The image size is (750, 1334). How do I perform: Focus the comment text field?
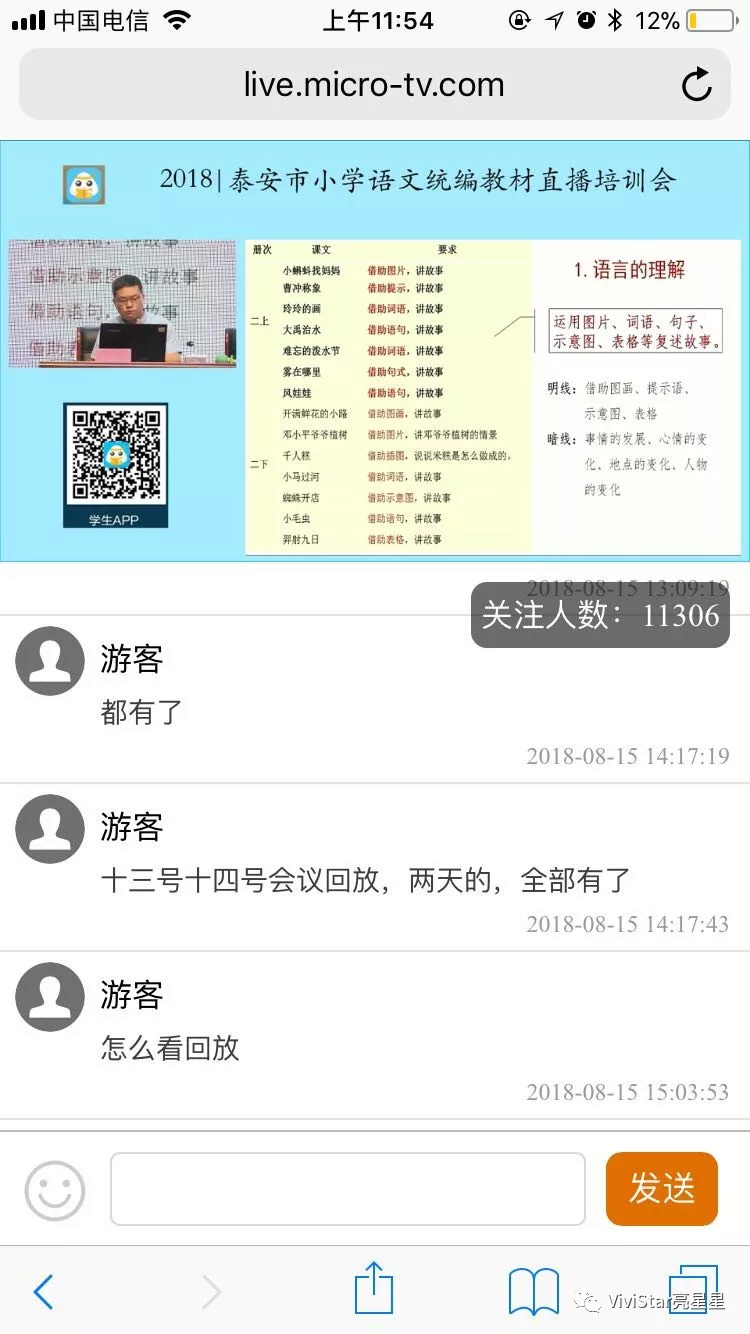coord(347,1189)
